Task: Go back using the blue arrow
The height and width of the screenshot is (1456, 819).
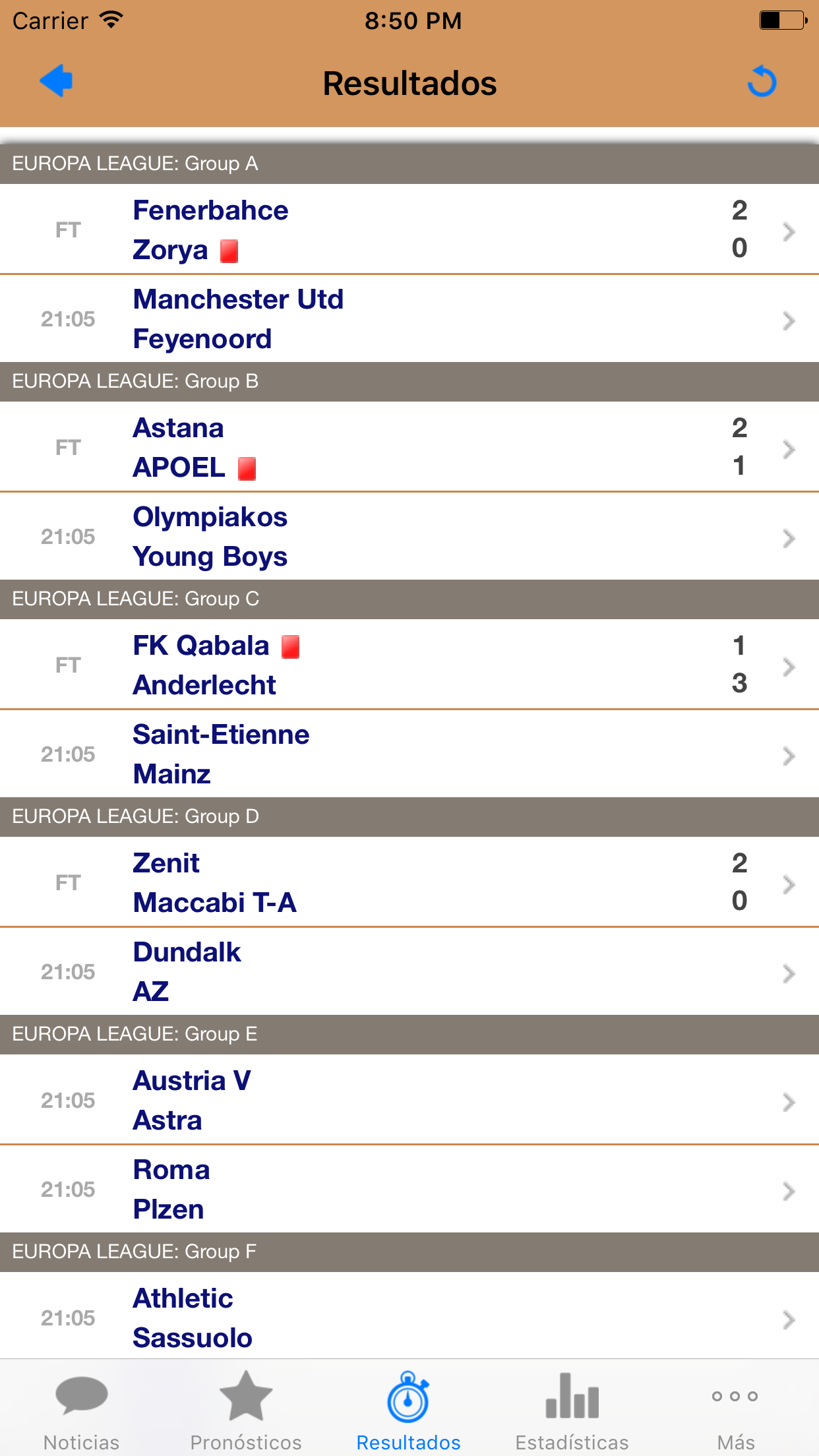Action: 56,82
